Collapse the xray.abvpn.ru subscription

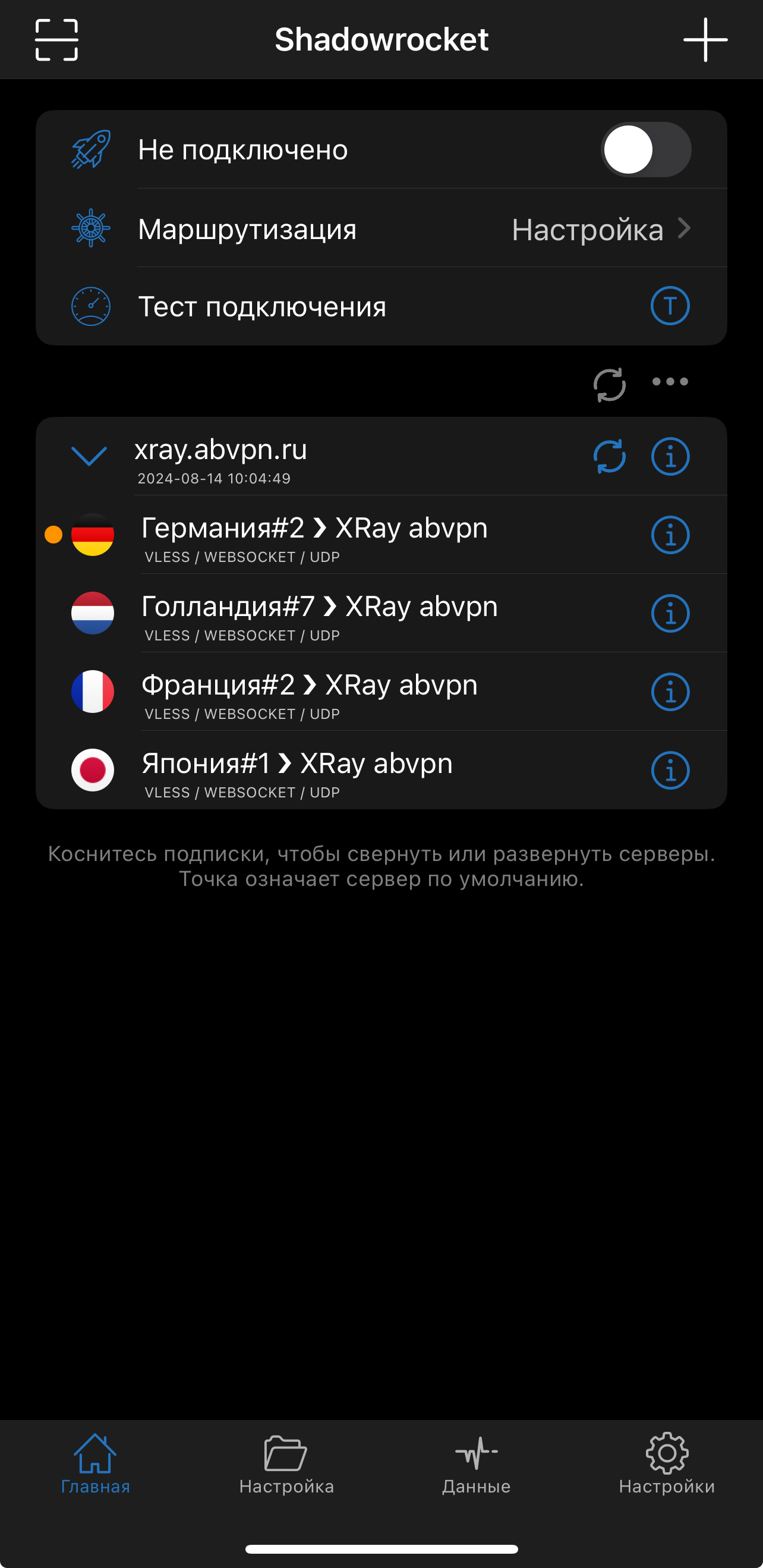(90, 456)
